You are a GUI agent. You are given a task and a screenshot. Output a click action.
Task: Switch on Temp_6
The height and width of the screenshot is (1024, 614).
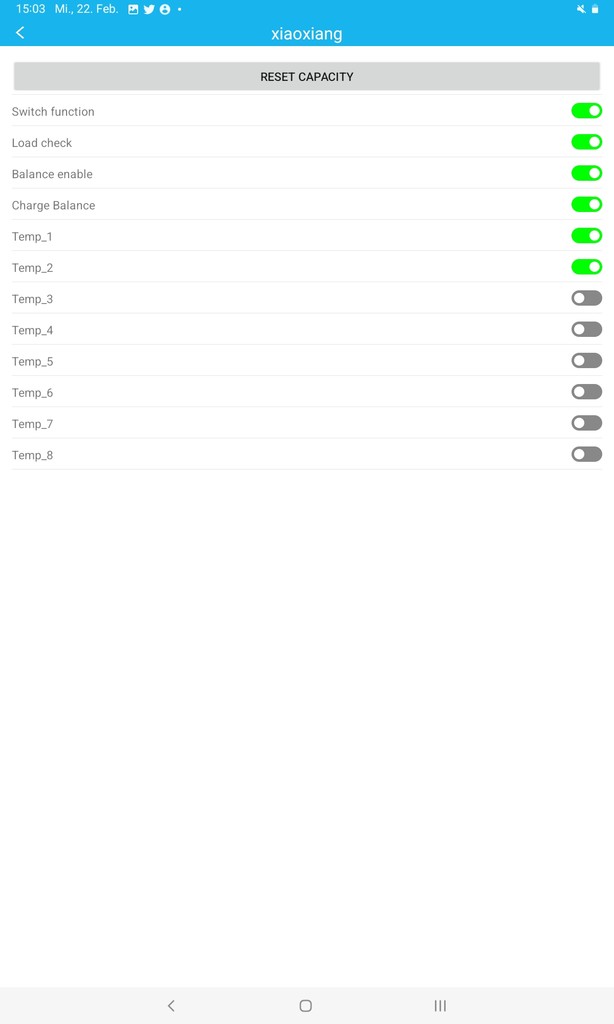pyautogui.click(x=586, y=392)
